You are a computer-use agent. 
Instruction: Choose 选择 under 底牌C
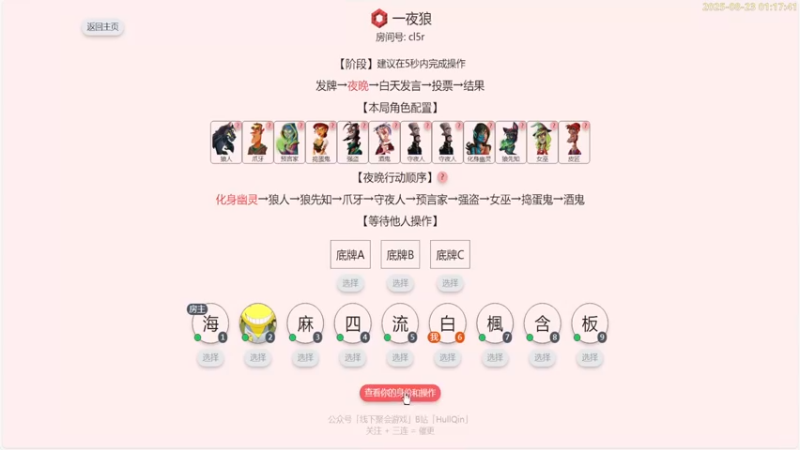pyautogui.click(x=450, y=284)
